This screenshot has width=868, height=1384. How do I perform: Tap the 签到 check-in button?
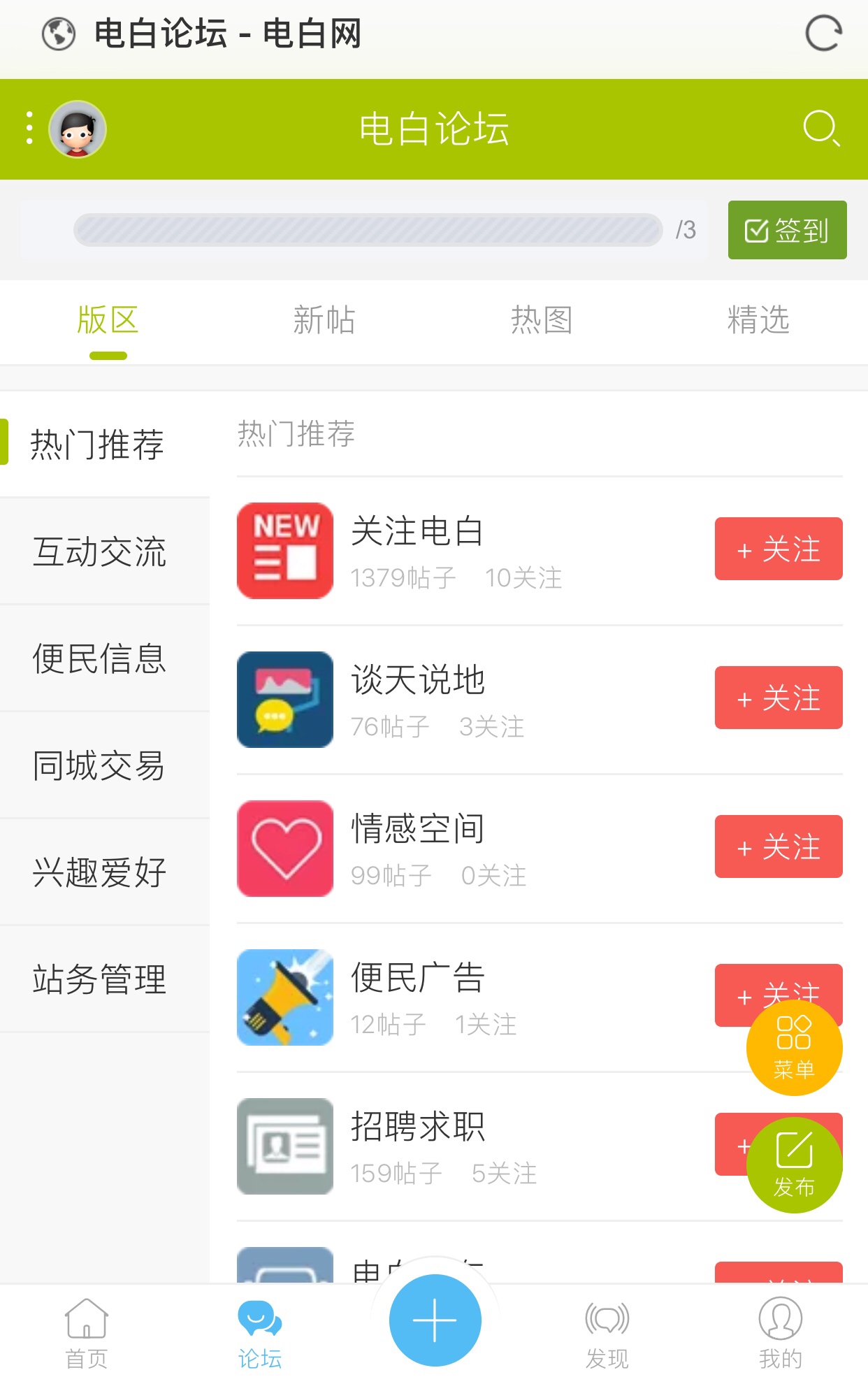point(787,230)
